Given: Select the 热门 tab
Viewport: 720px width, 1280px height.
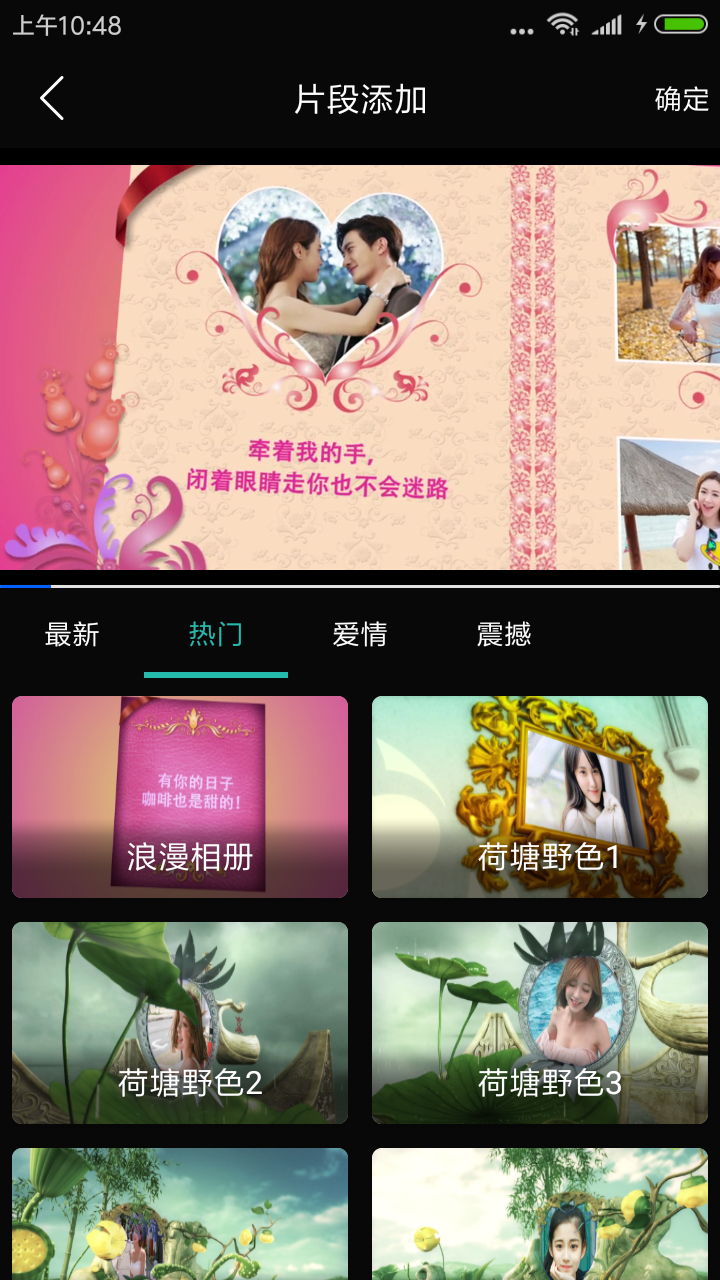Looking at the screenshot, I should point(216,634).
